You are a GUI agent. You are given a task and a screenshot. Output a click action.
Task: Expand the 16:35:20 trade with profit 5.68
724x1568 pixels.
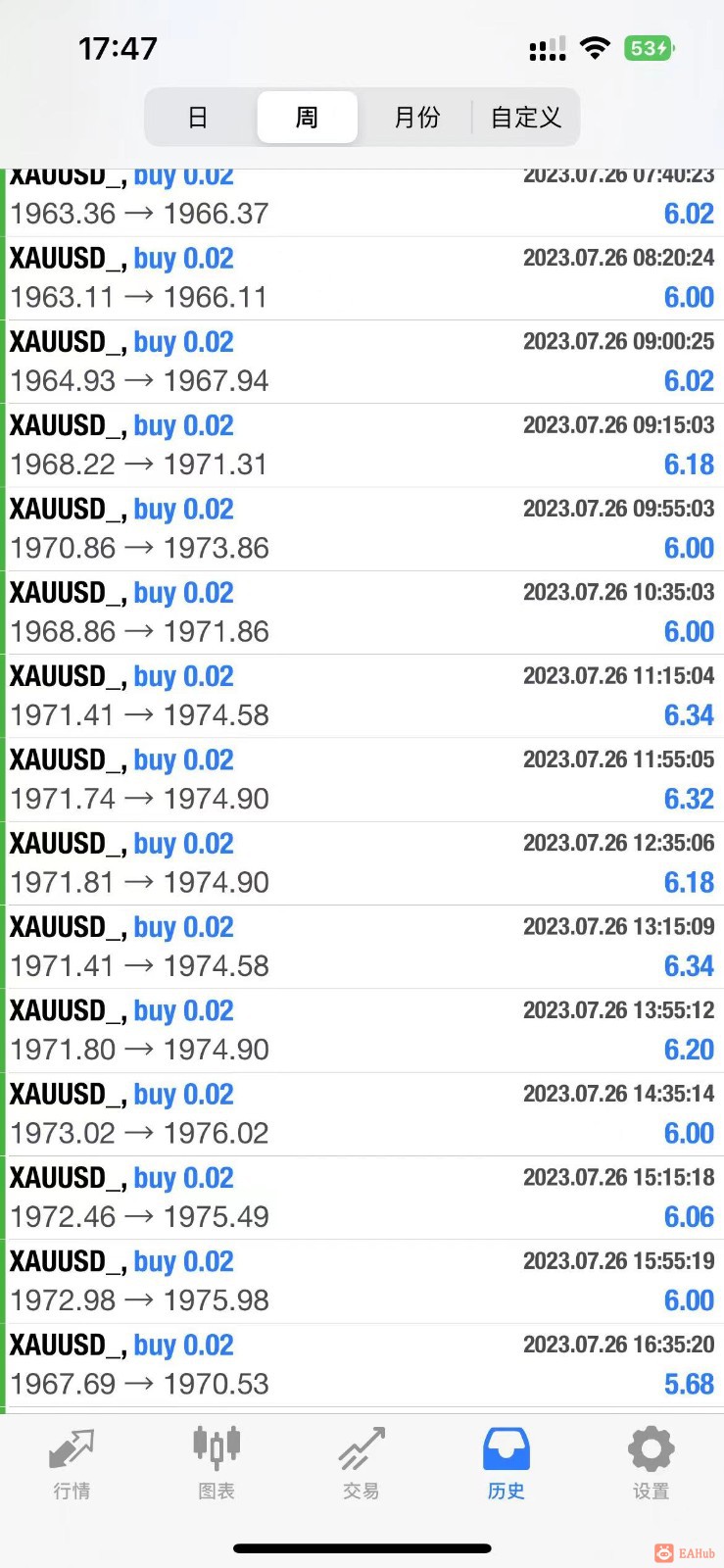coord(362,1365)
